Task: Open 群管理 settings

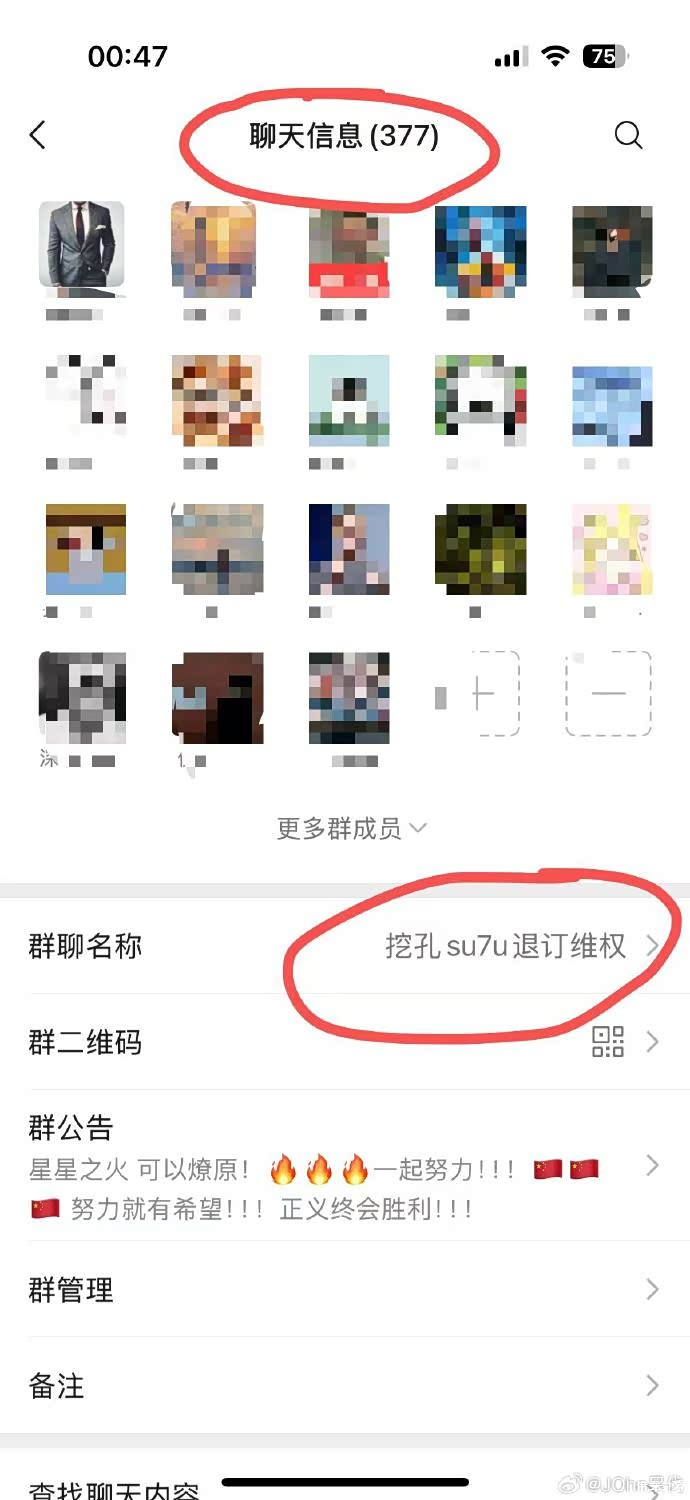Action: click(x=345, y=1290)
